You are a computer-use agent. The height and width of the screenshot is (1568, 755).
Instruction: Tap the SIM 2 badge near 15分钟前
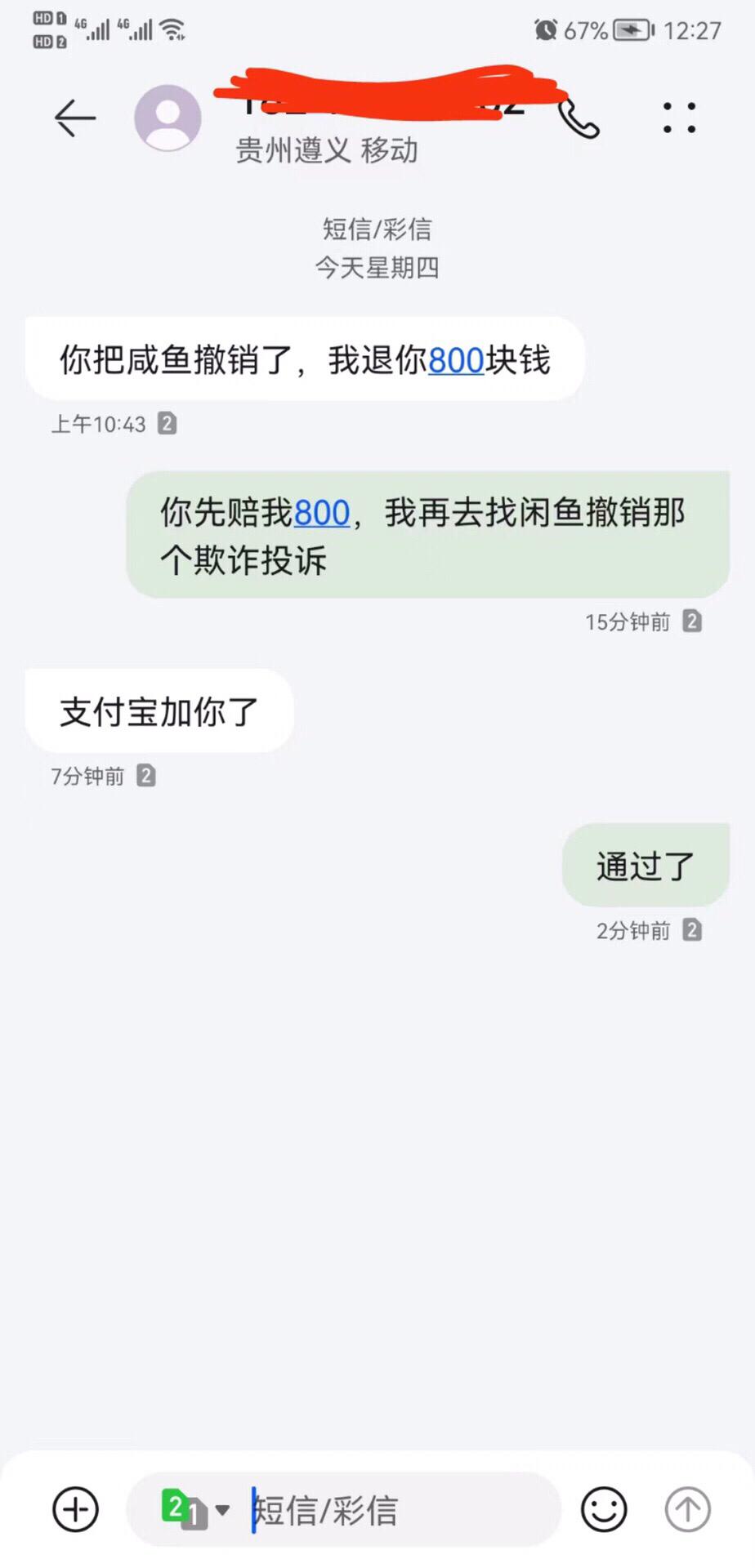click(x=690, y=622)
